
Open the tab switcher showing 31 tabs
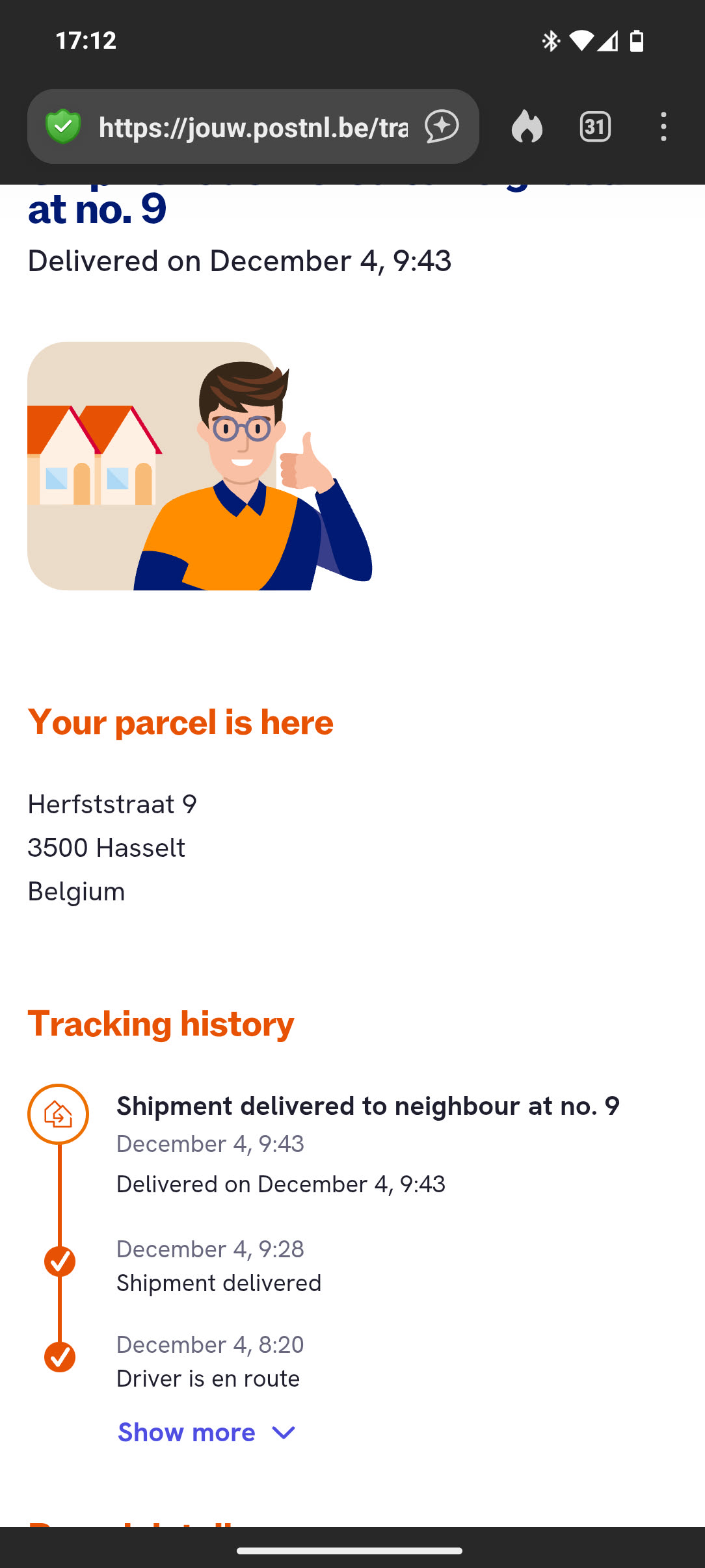(595, 127)
